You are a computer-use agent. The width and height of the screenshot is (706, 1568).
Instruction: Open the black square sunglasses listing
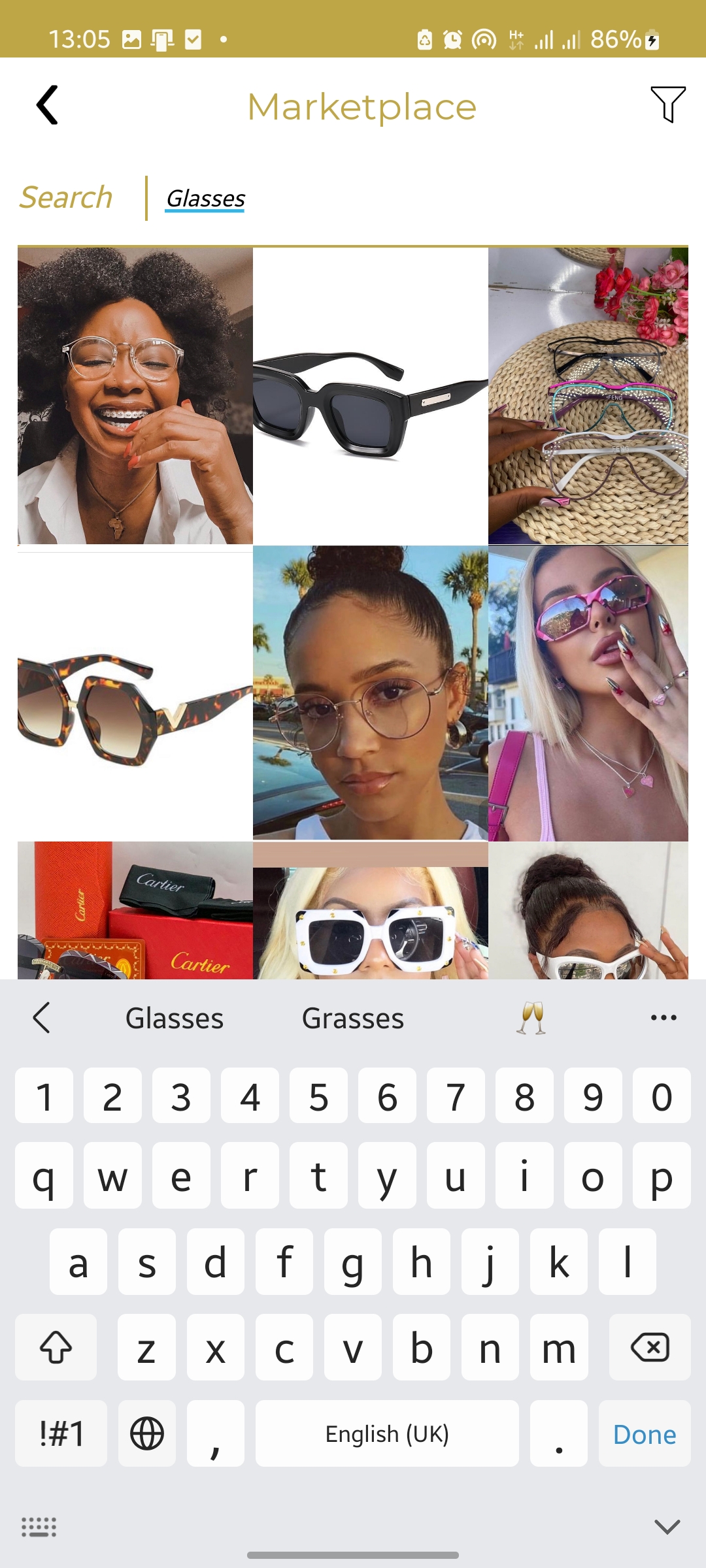(371, 396)
